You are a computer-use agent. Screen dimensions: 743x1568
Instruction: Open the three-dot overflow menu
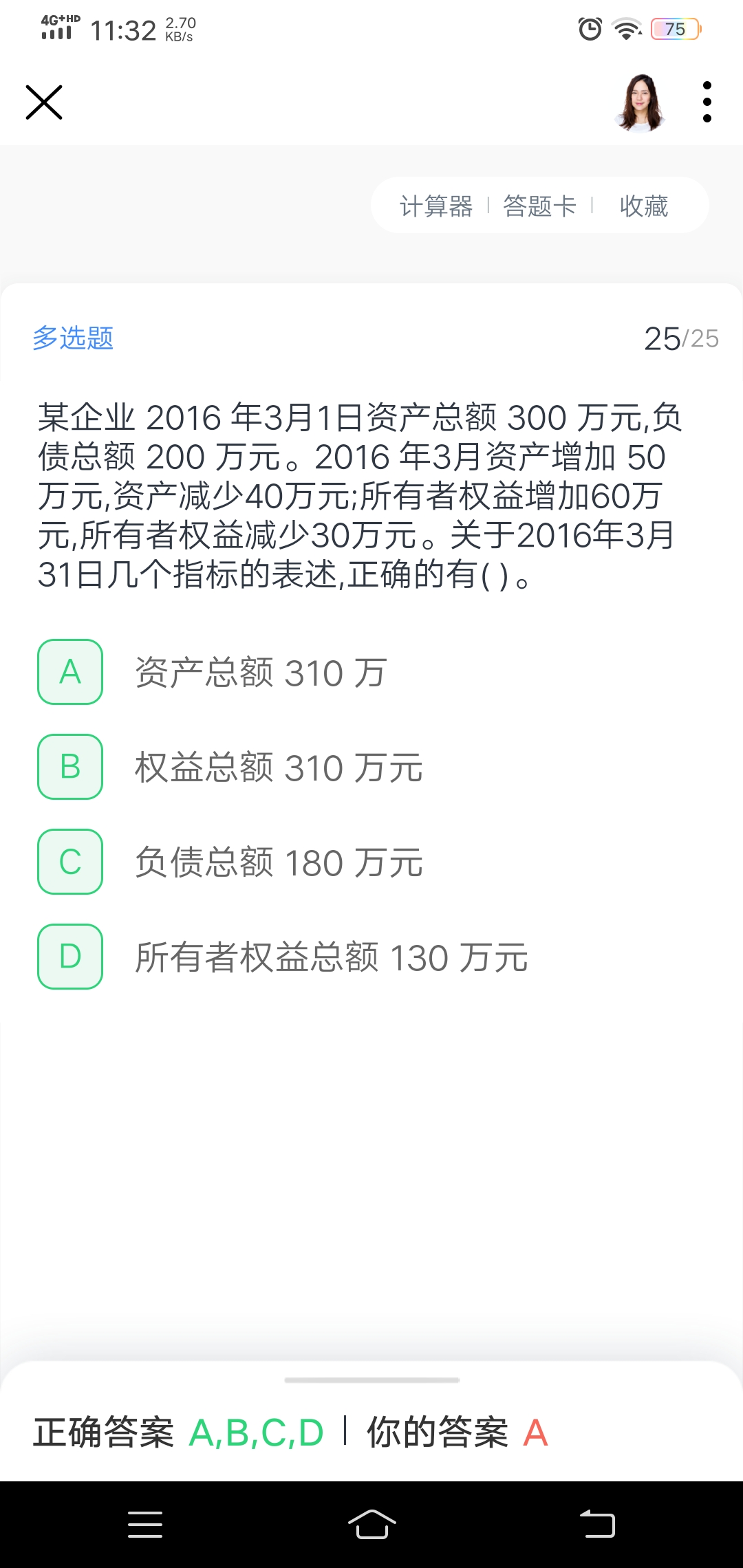click(x=707, y=102)
